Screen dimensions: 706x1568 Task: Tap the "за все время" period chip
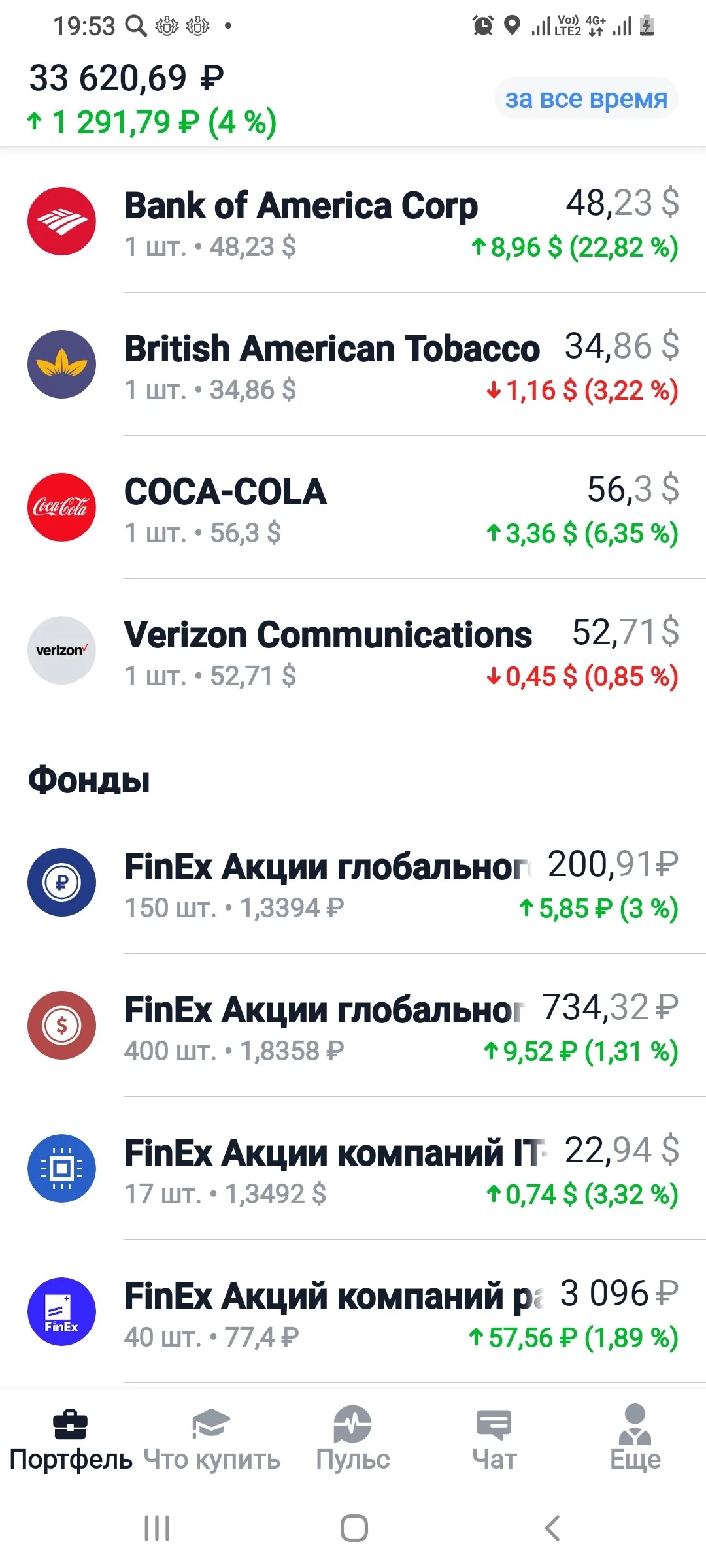click(586, 99)
